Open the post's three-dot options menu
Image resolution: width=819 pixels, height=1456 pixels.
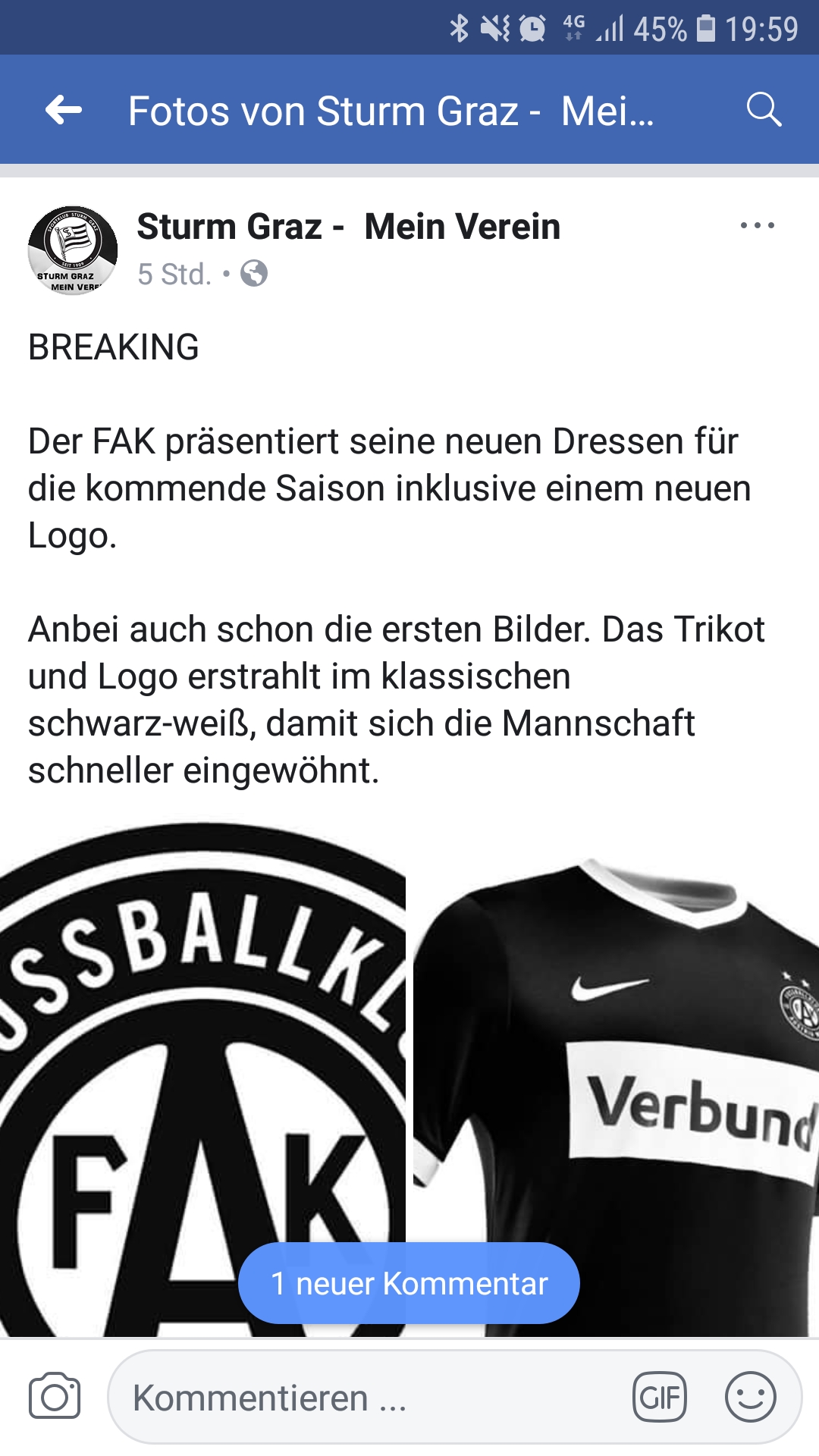coord(758,225)
